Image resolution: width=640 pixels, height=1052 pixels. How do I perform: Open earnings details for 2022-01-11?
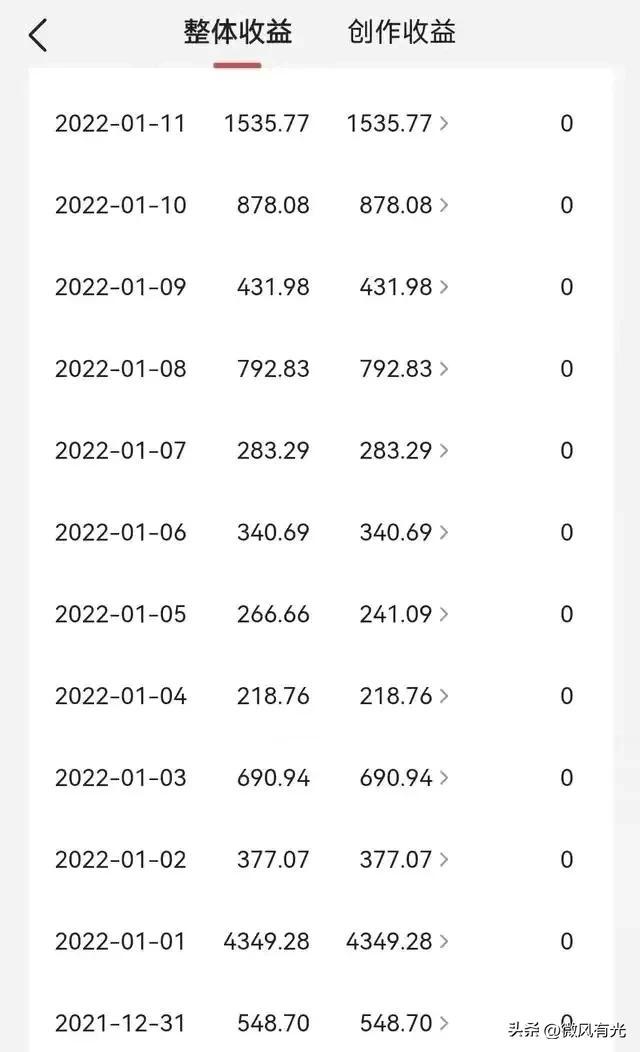click(398, 124)
